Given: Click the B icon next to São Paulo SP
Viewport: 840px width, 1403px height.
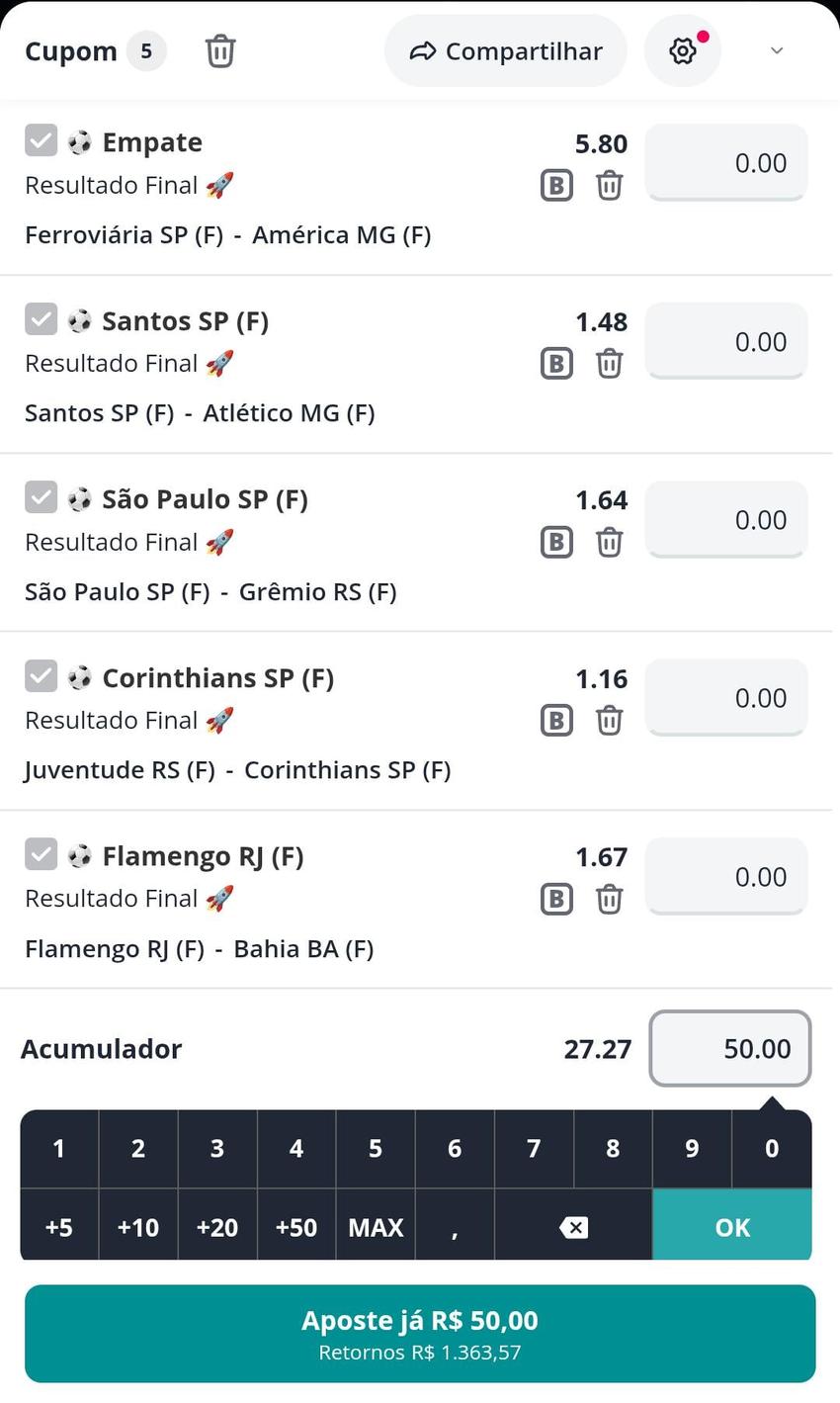Looking at the screenshot, I should [556, 542].
